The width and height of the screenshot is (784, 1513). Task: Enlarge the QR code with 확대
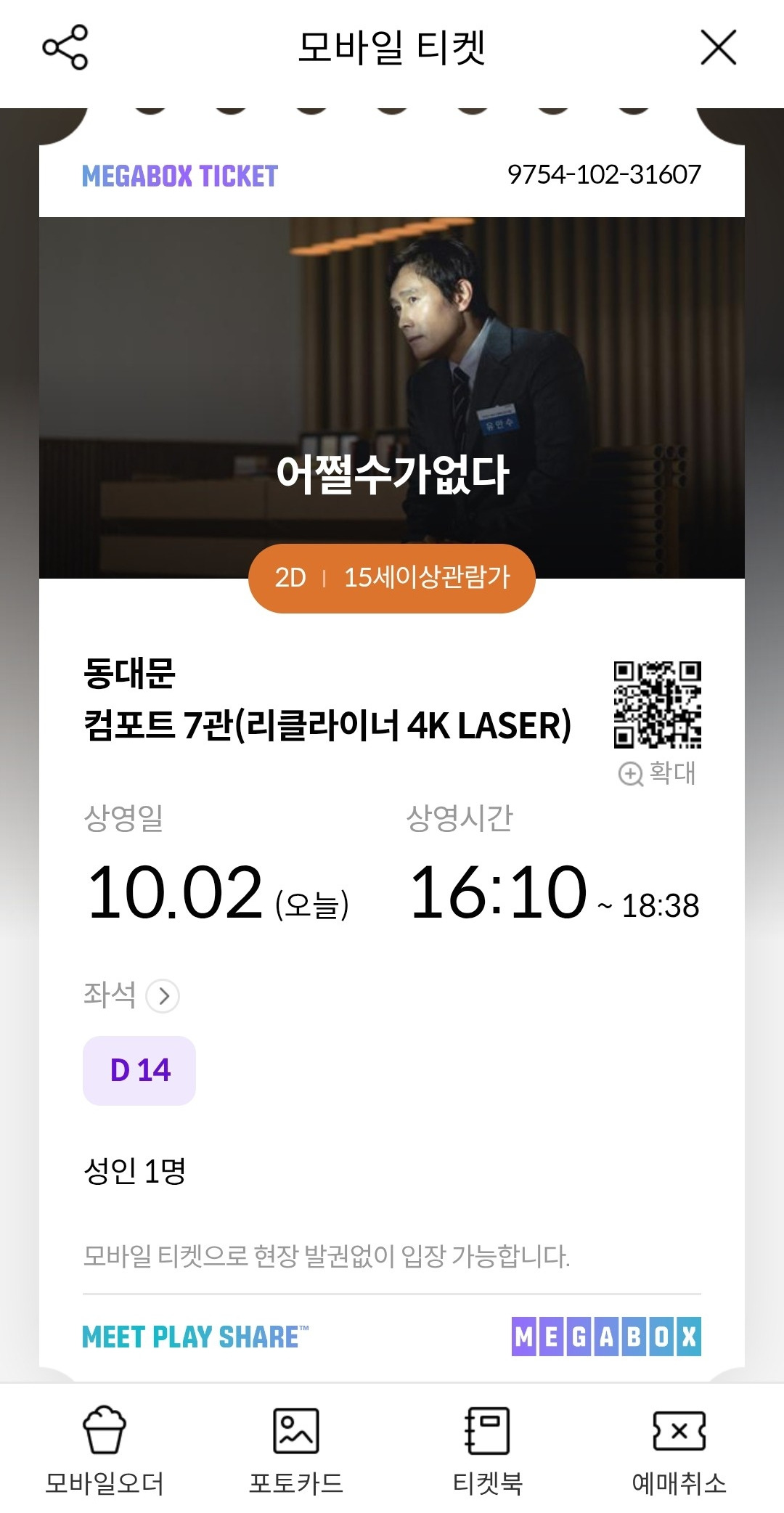657,773
